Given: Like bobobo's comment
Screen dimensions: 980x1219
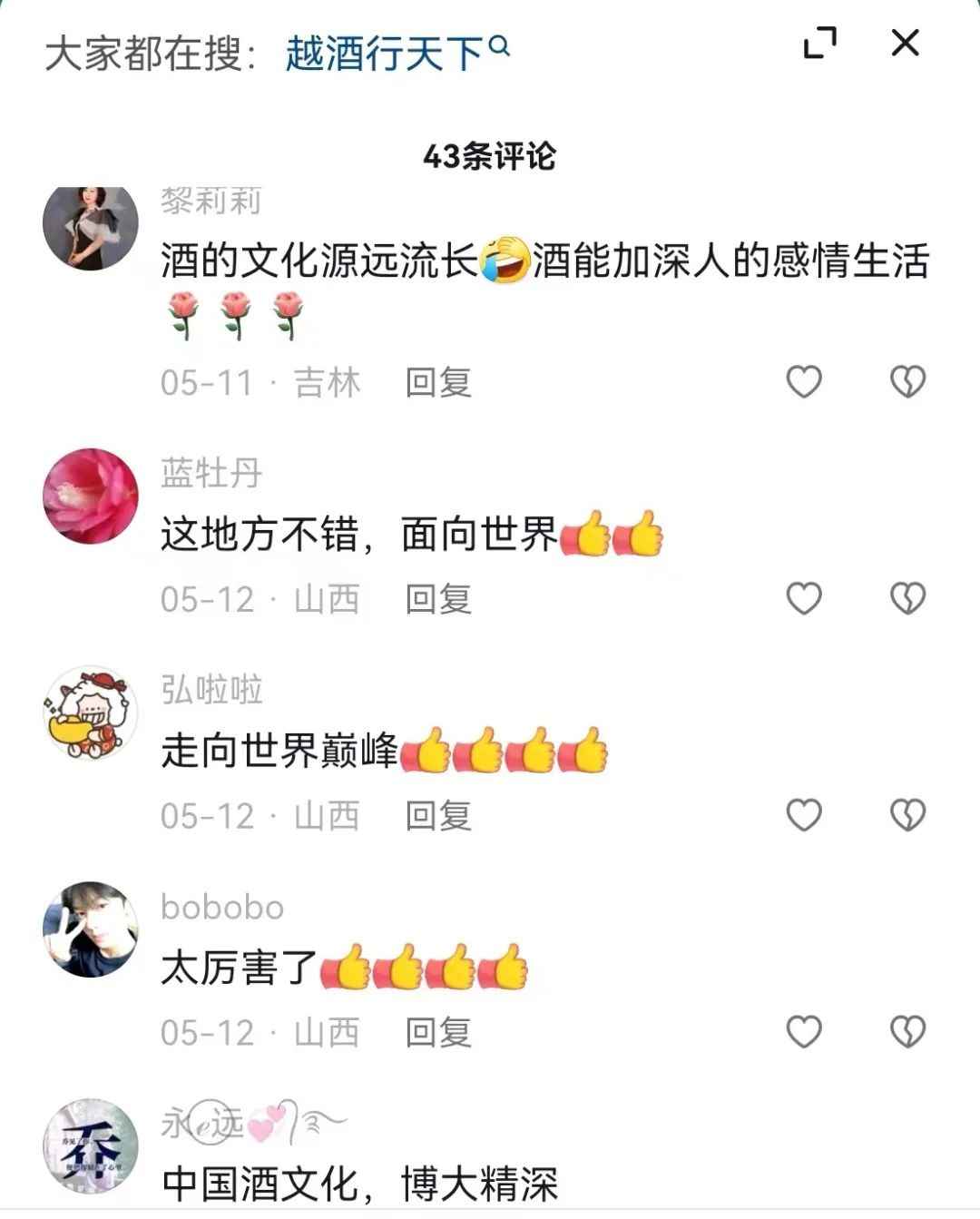Looking at the screenshot, I should click(x=803, y=1032).
